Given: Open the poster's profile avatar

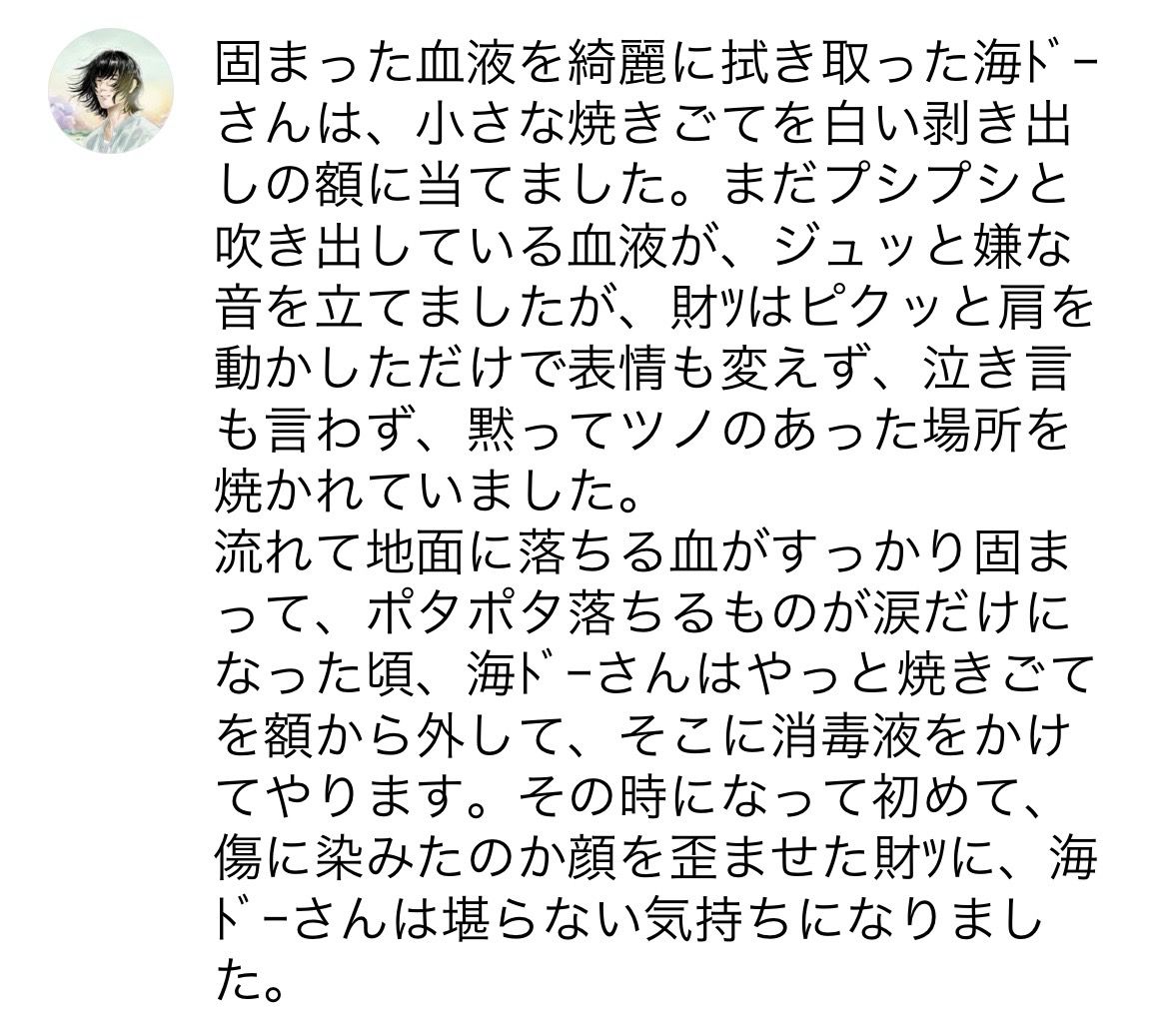Looking at the screenshot, I should pyautogui.click(x=111, y=92).
